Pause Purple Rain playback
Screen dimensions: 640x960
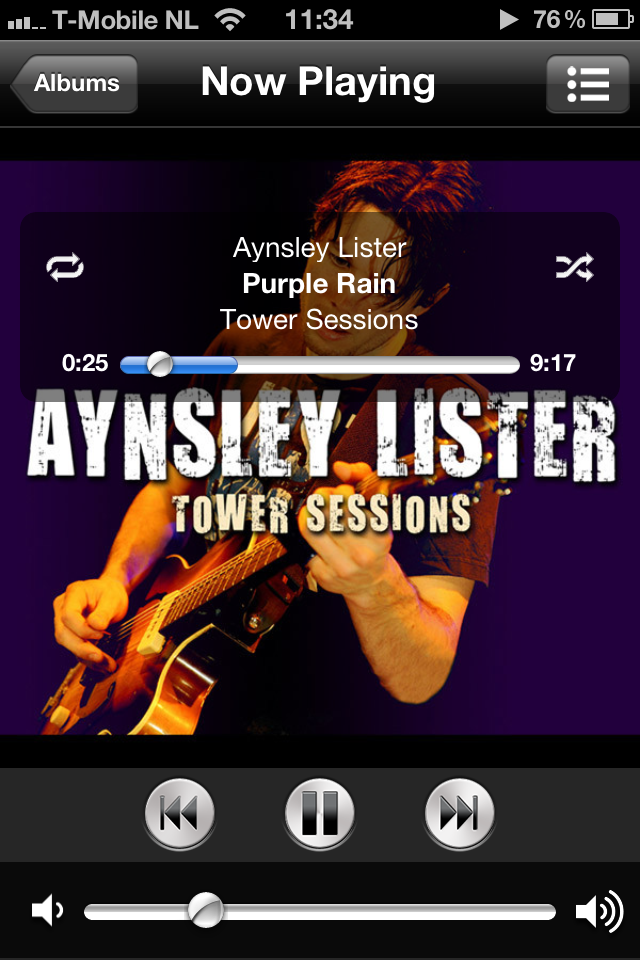tap(320, 813)
